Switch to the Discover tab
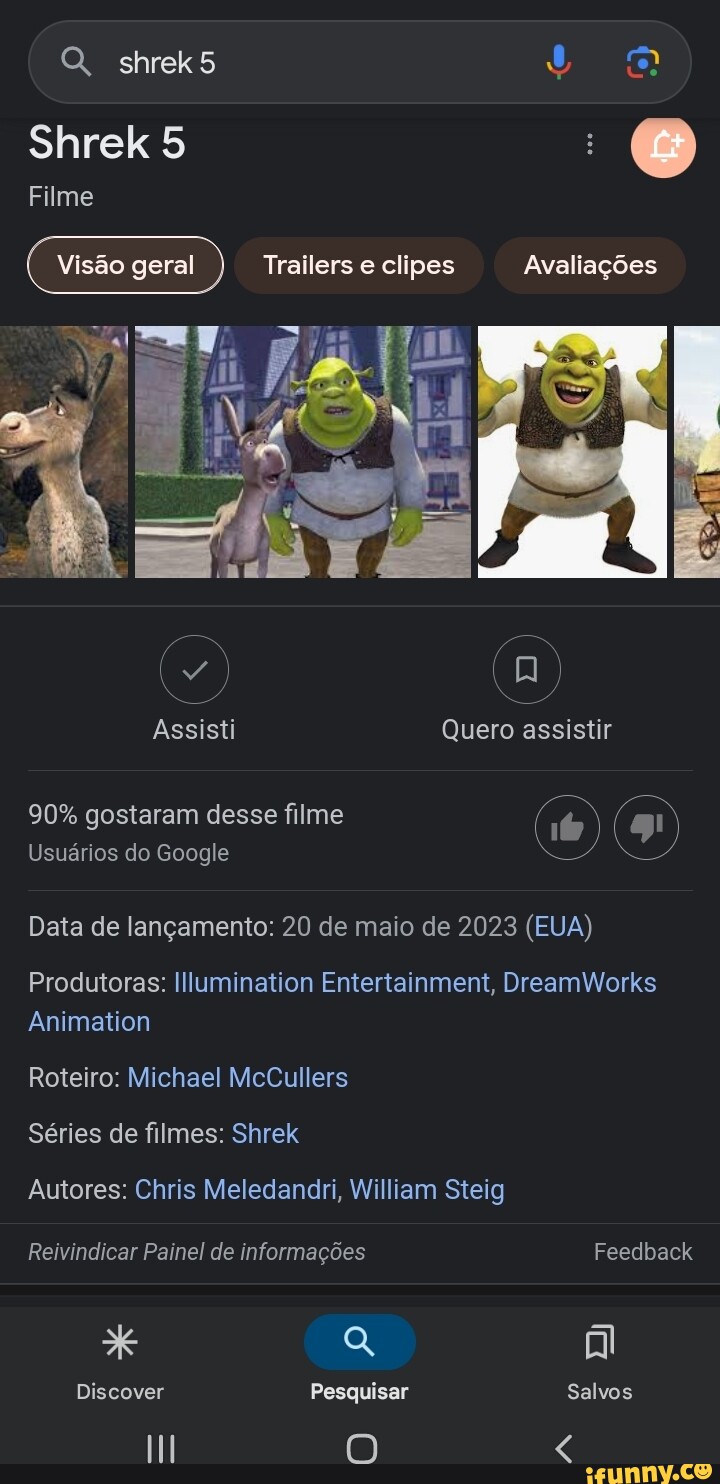The width and height of the screenshot is (720, 1484). (120, 1360)
